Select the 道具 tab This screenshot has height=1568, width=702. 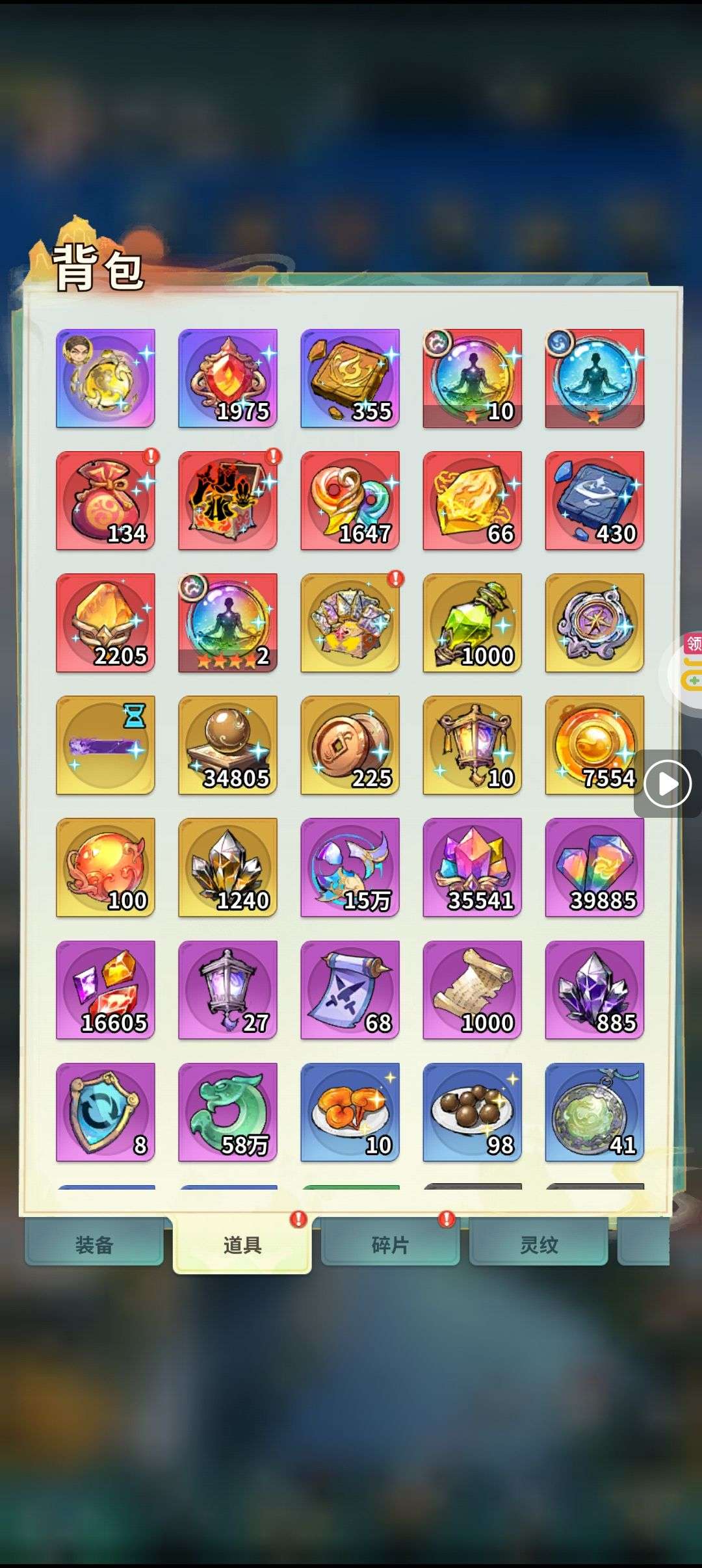242,1244
